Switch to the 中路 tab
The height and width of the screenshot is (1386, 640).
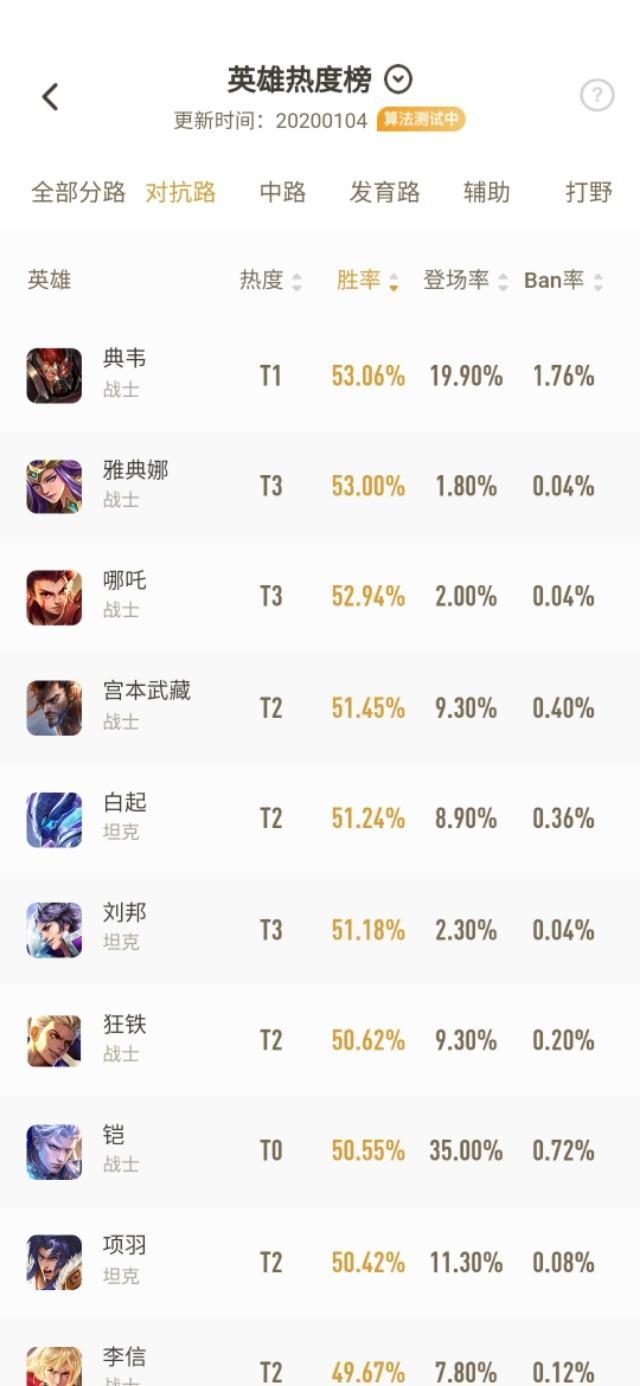283,192
